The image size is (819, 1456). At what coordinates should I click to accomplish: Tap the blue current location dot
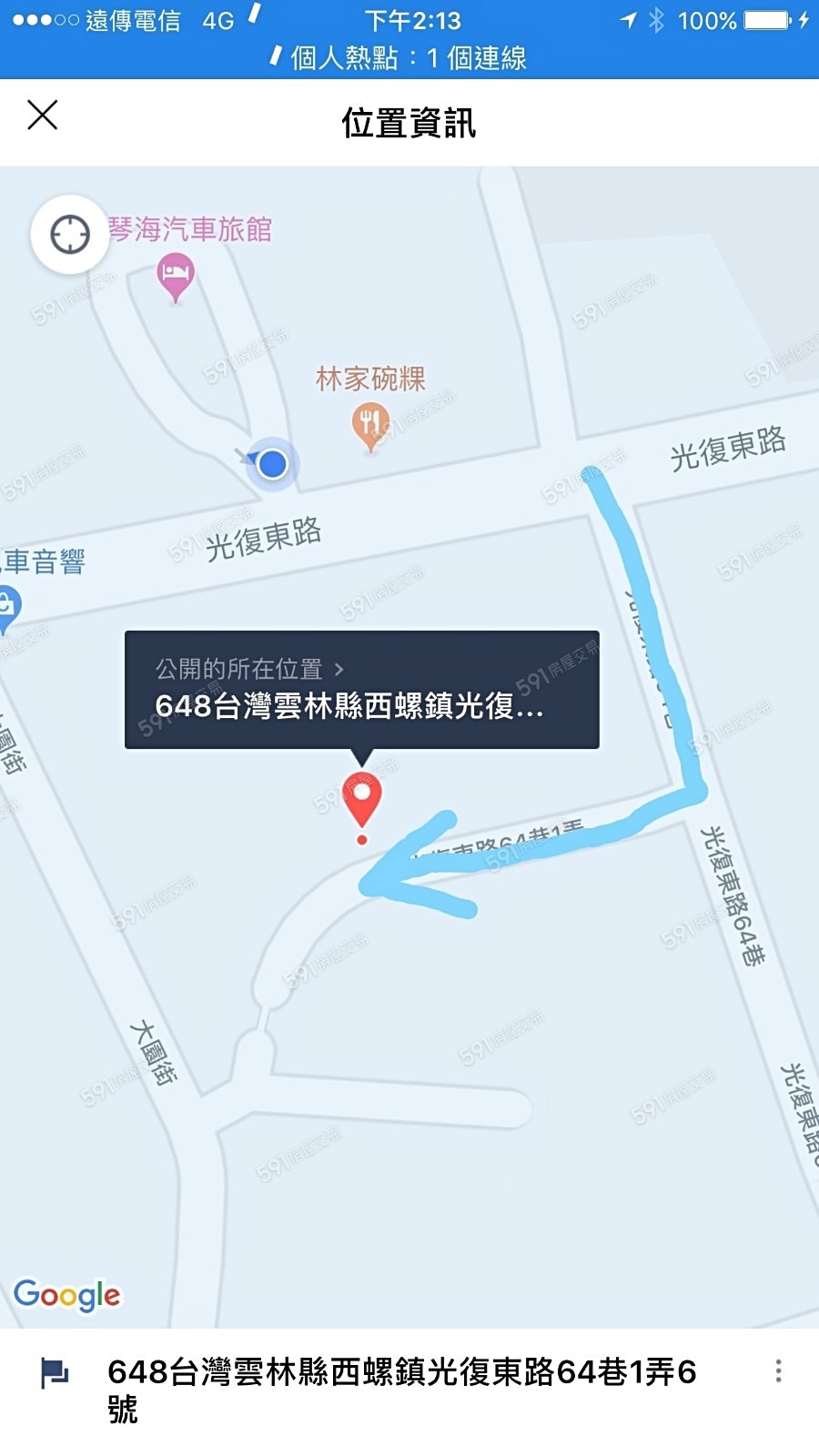click(272, 464)
